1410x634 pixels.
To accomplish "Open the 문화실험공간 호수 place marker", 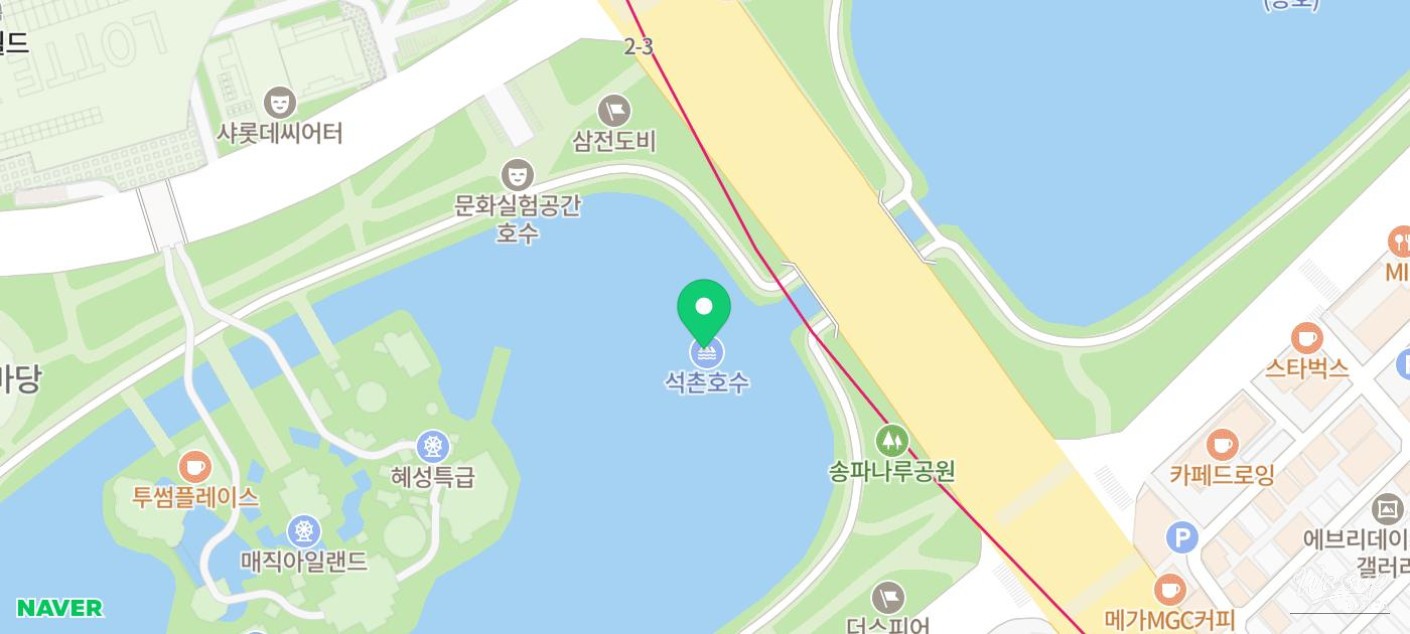I will click(x=517, y=174).
